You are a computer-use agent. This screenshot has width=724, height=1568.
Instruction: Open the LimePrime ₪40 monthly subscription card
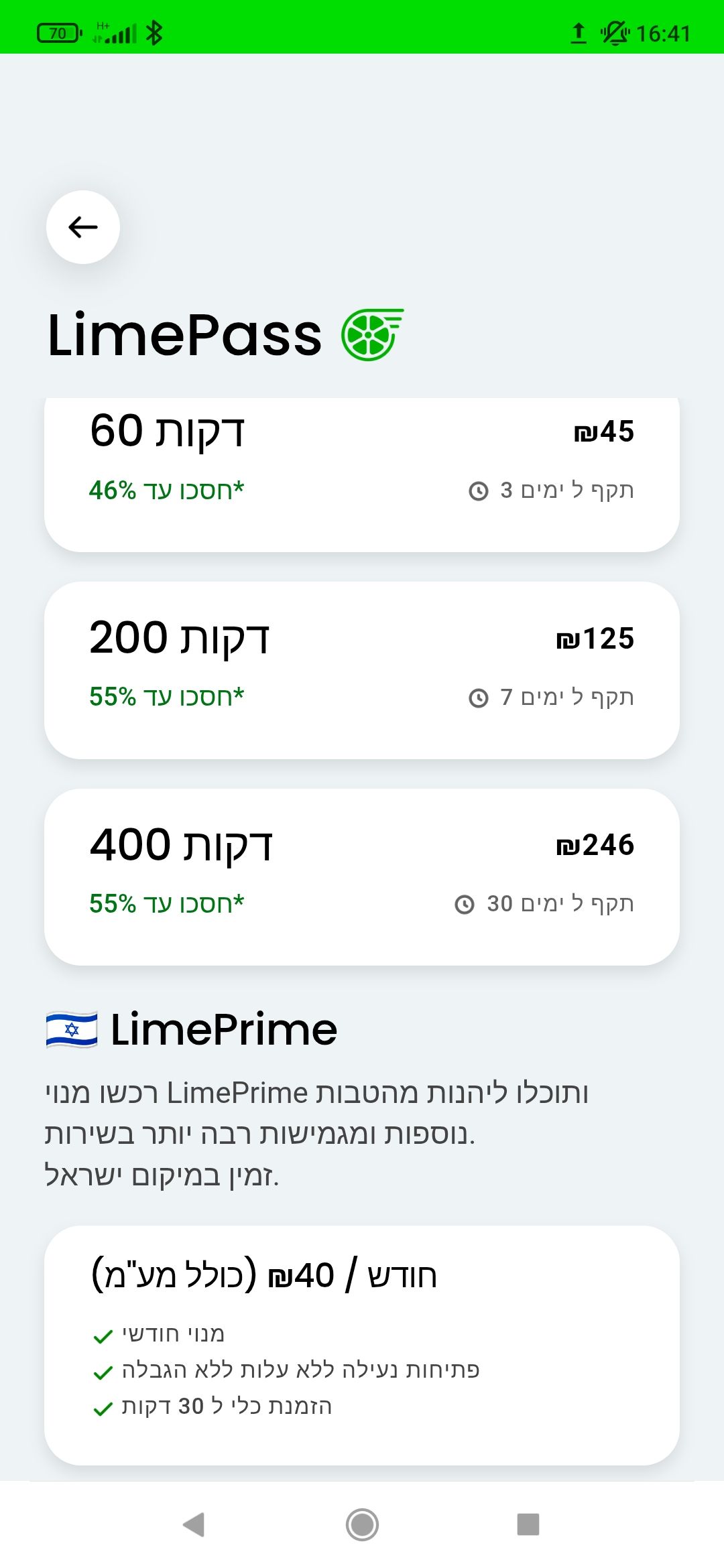(x=362, y=1346)
